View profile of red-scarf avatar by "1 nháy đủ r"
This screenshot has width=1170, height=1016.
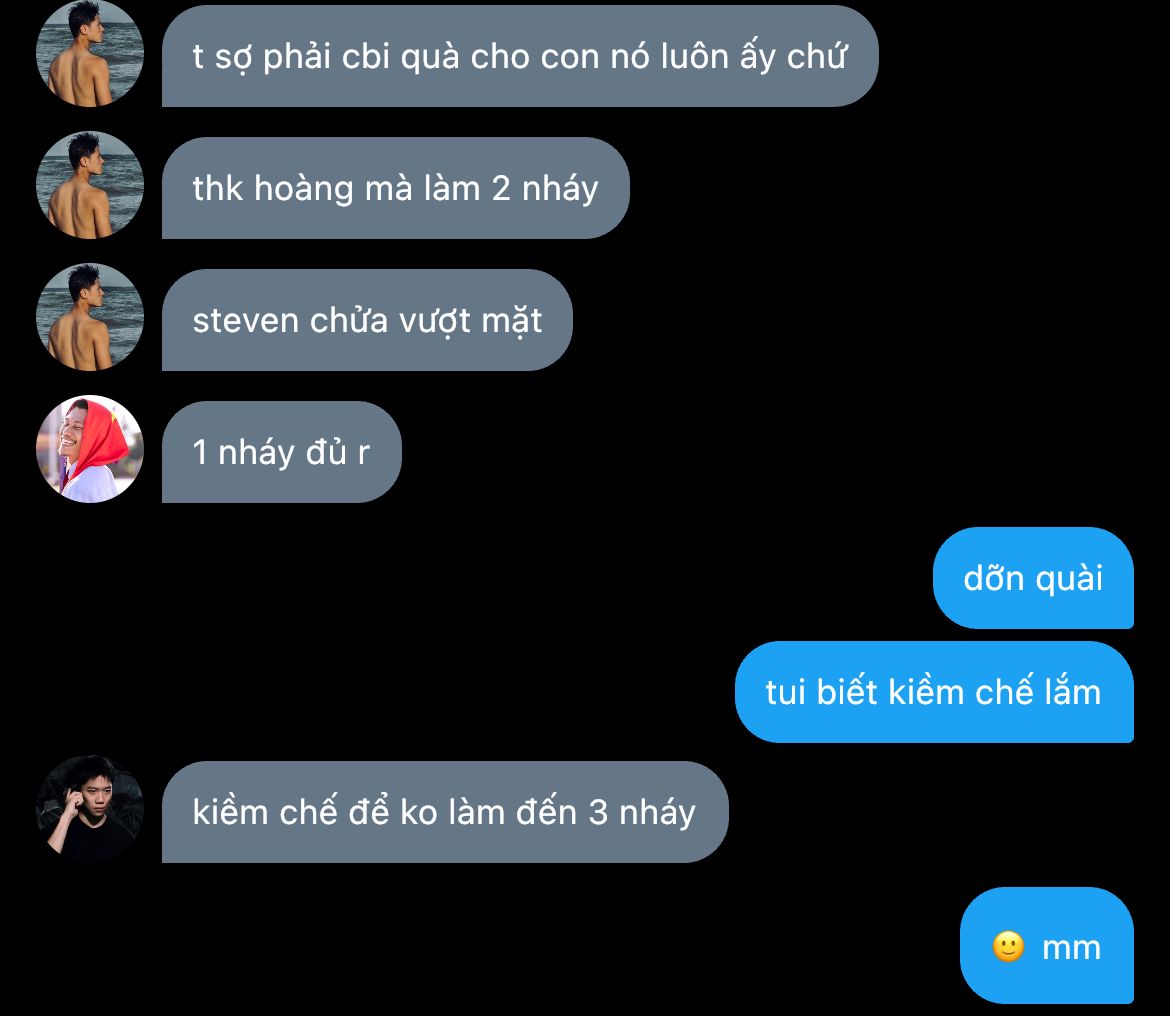[x=90, y=449]
